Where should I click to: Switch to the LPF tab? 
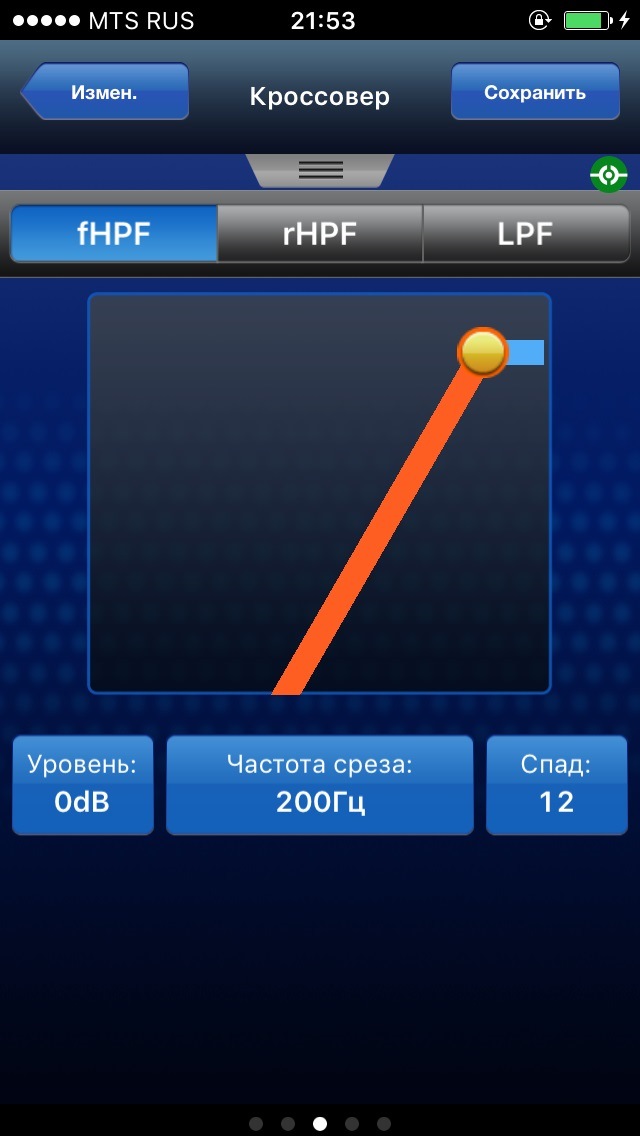pos(526,234)
